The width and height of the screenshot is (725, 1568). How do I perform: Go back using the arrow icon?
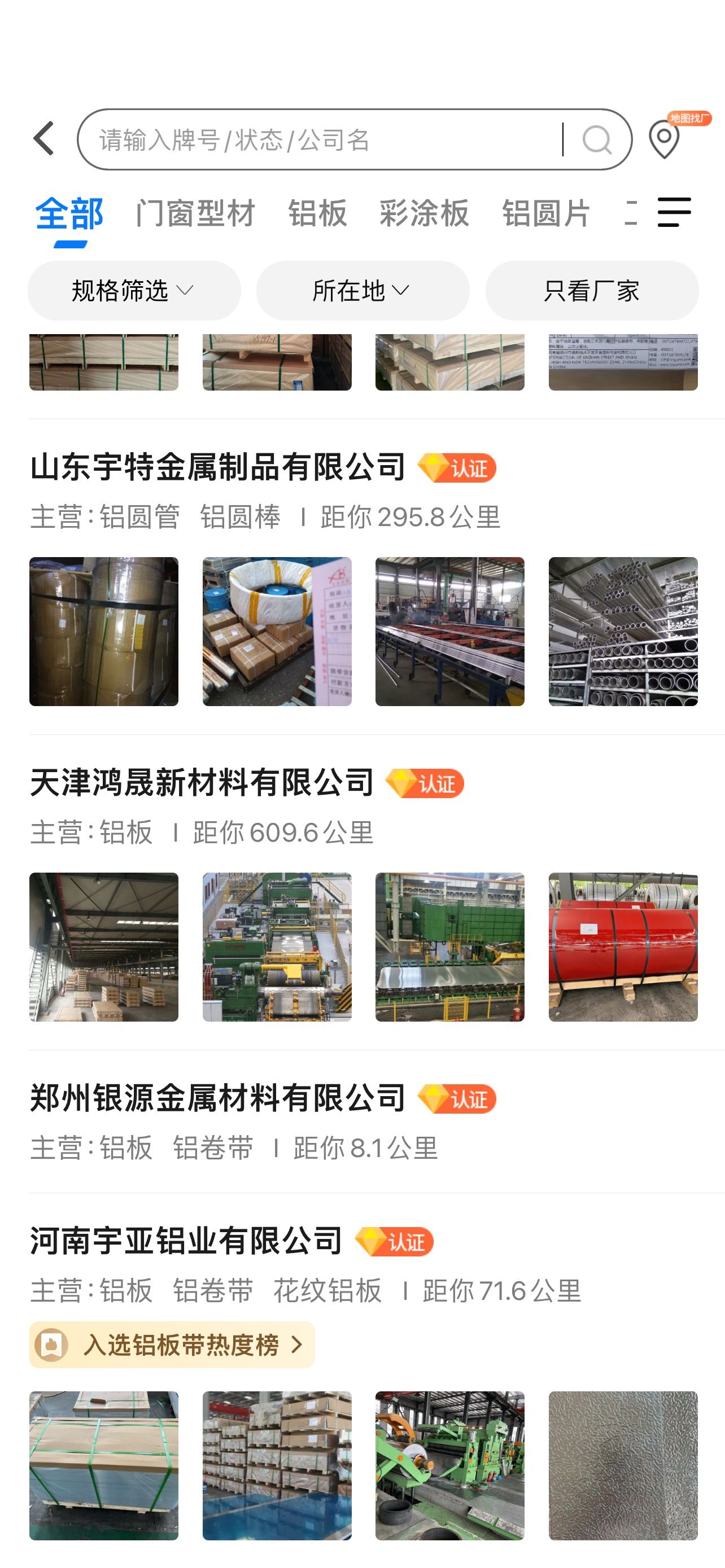pos(44,139)
